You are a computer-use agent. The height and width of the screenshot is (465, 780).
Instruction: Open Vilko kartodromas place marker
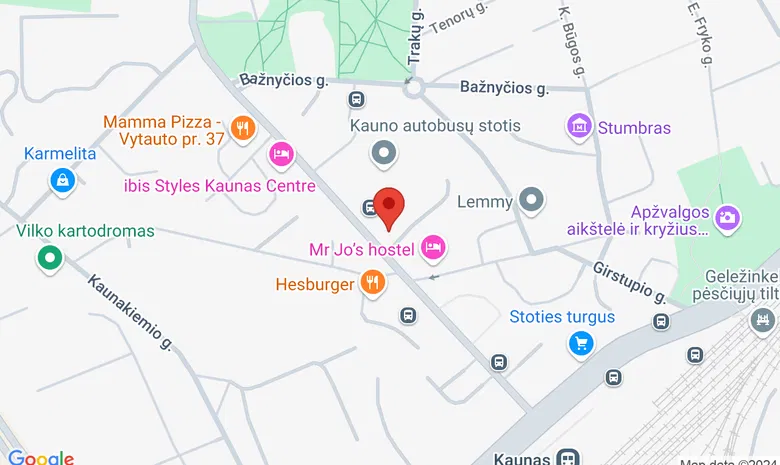pos(49,260)
